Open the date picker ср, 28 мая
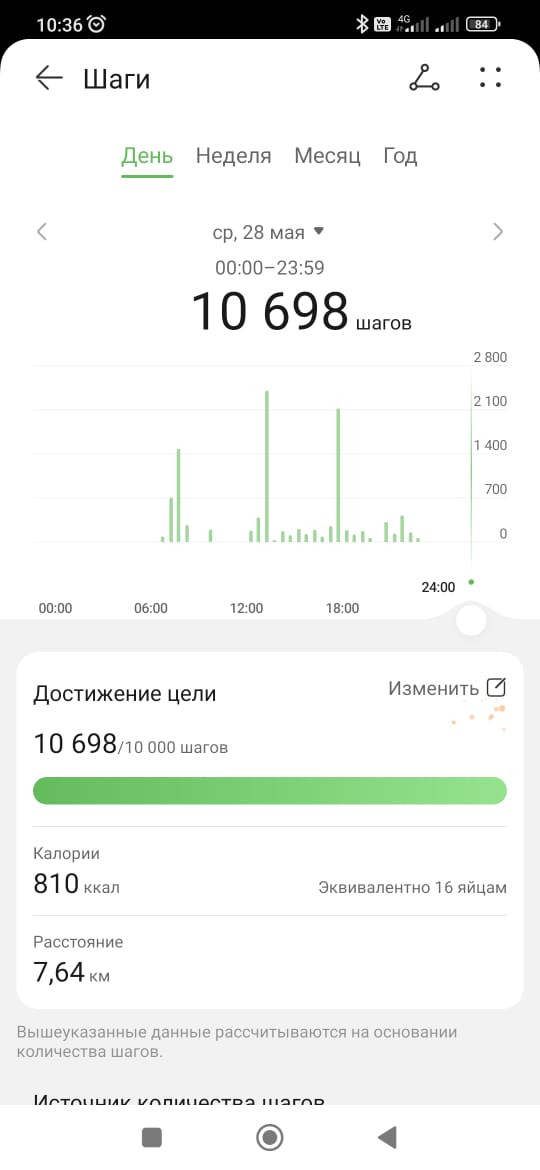540x1170 pixels. click(x=269, y=233)
